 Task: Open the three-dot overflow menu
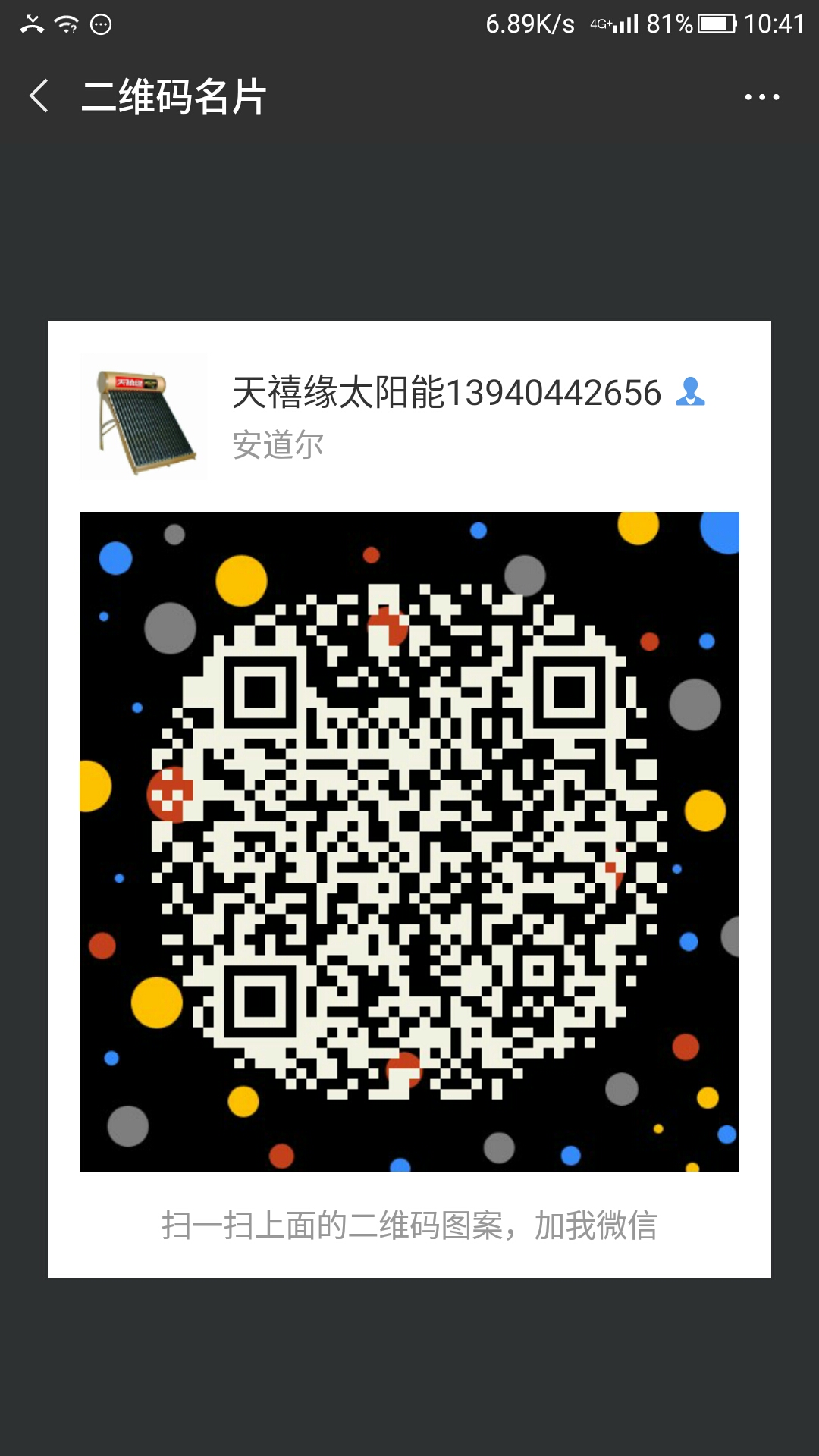pos(761,97)
